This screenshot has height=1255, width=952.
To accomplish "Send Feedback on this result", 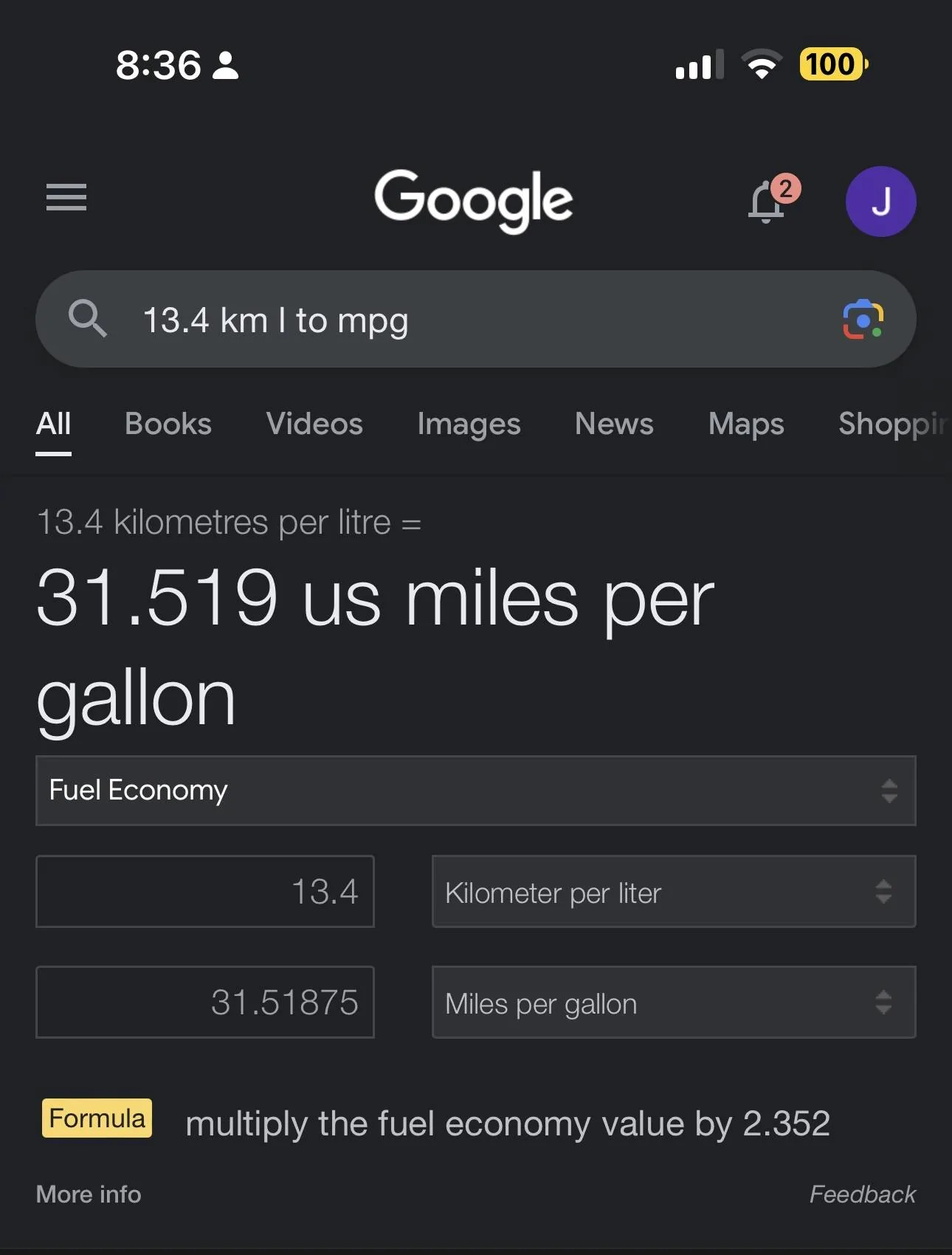I will coord(862,1194).
